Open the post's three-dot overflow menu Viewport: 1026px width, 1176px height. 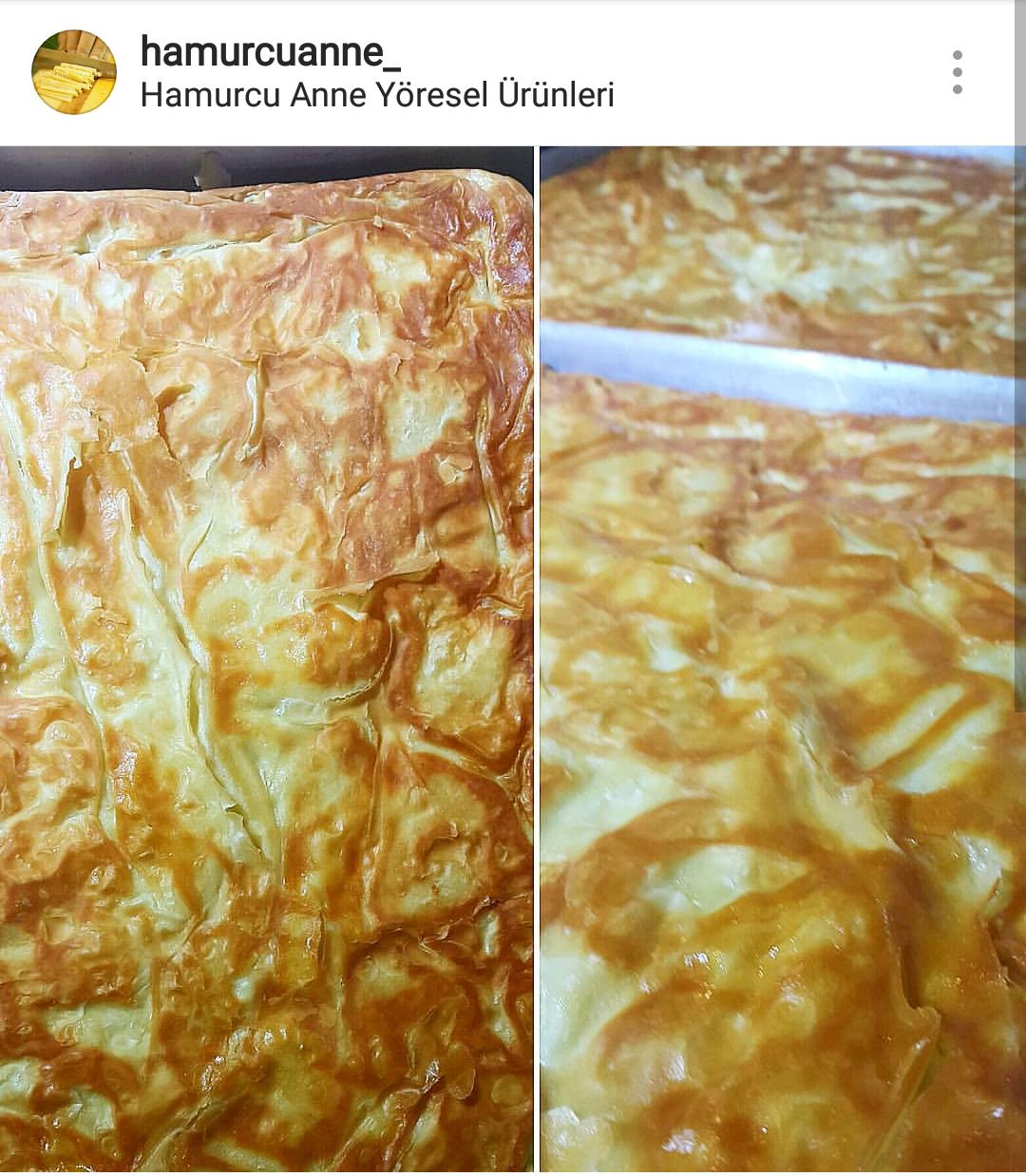(957, 72)
